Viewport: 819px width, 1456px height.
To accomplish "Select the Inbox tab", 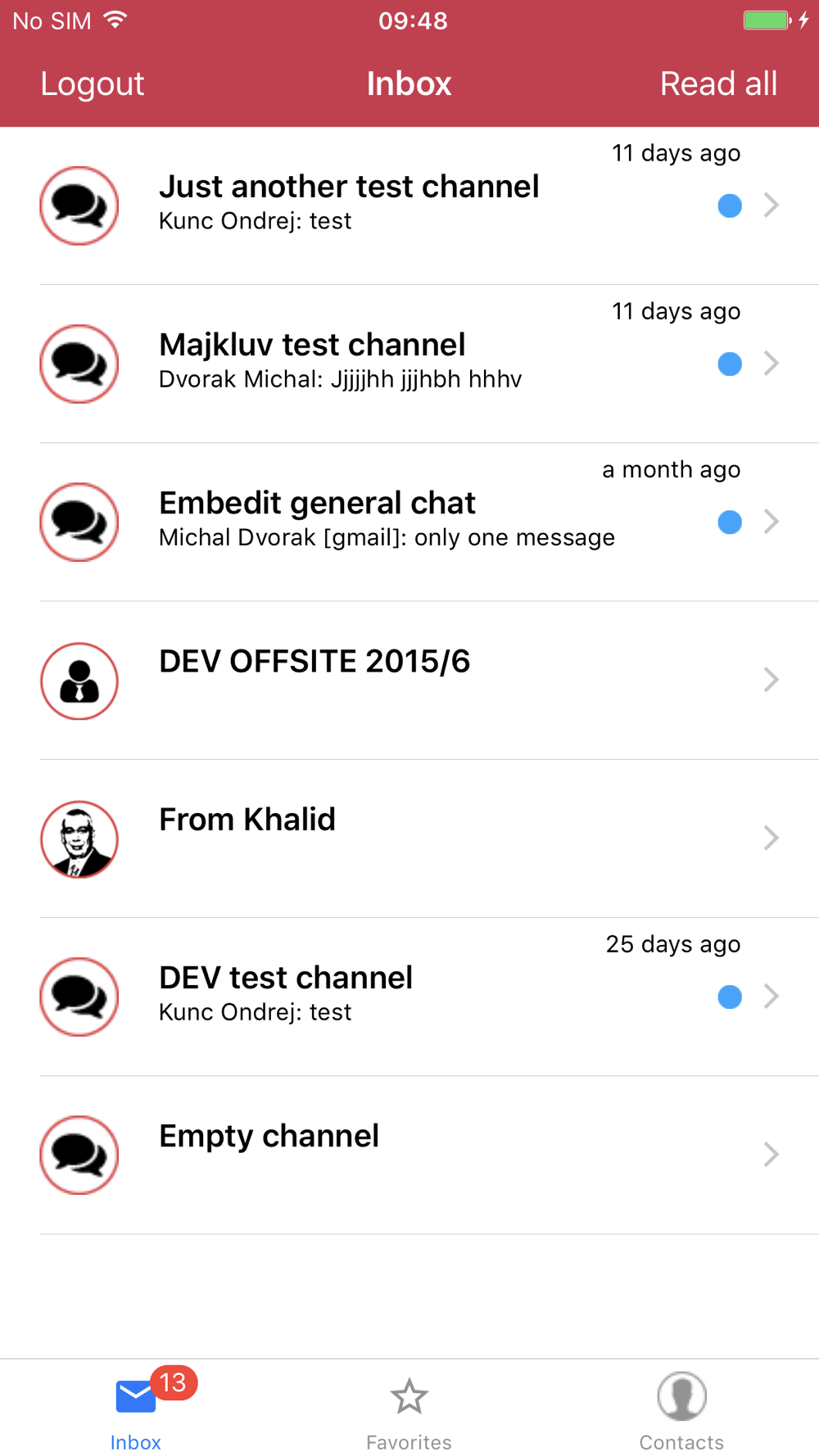I will coord(136,1410).
